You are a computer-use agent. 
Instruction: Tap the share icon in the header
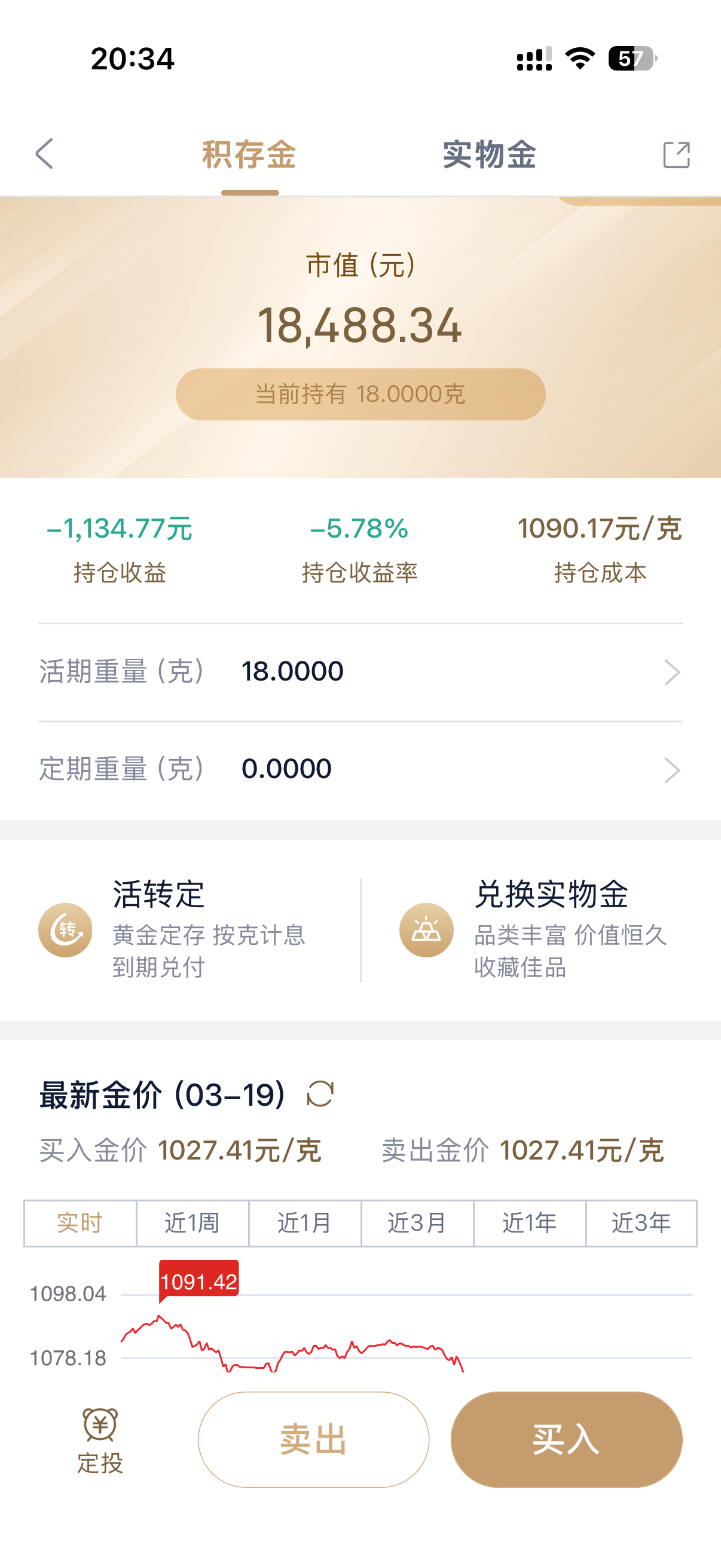pyautogui.click(x=676, y=155)
